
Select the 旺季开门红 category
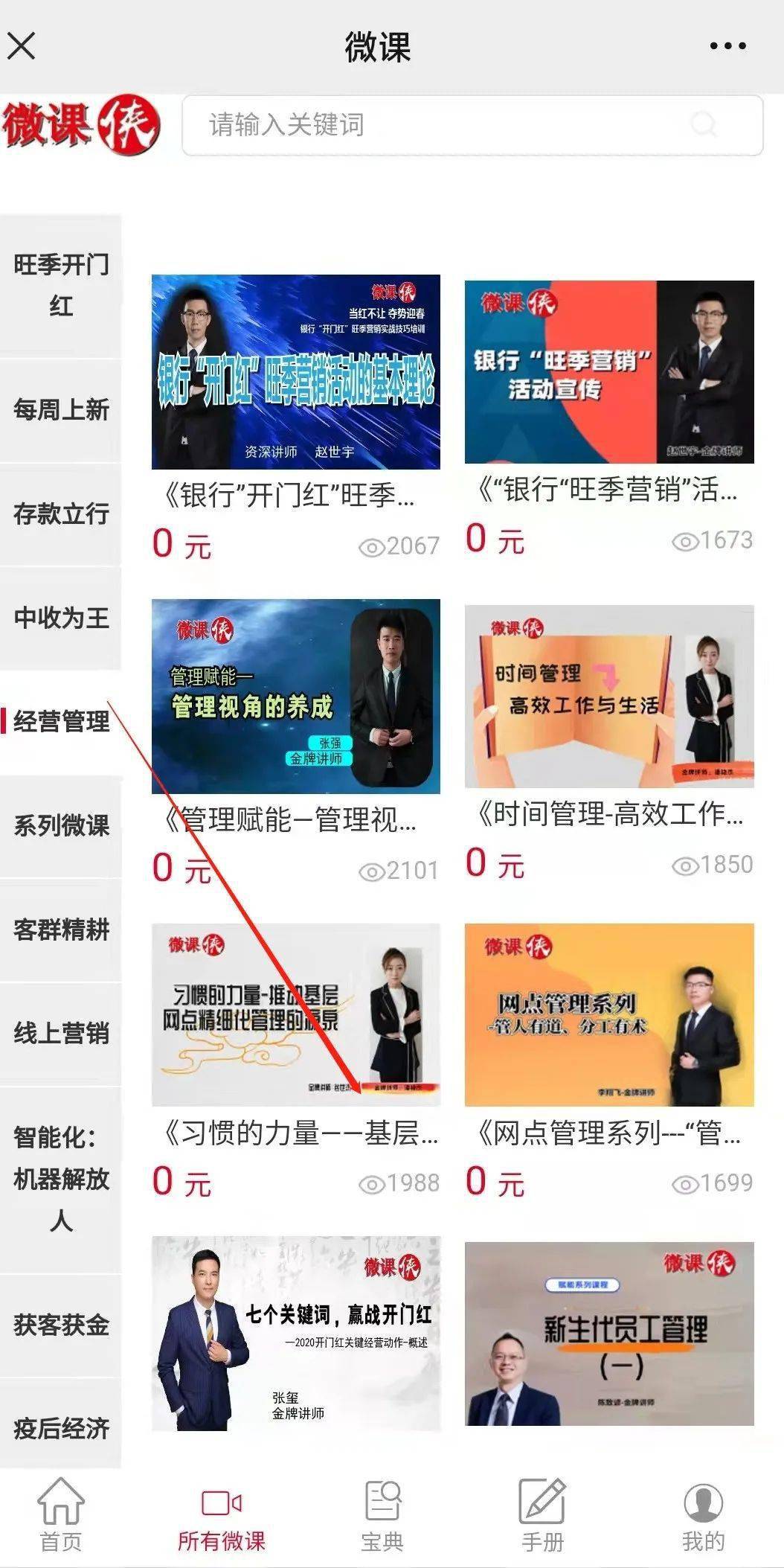(61, 284)
